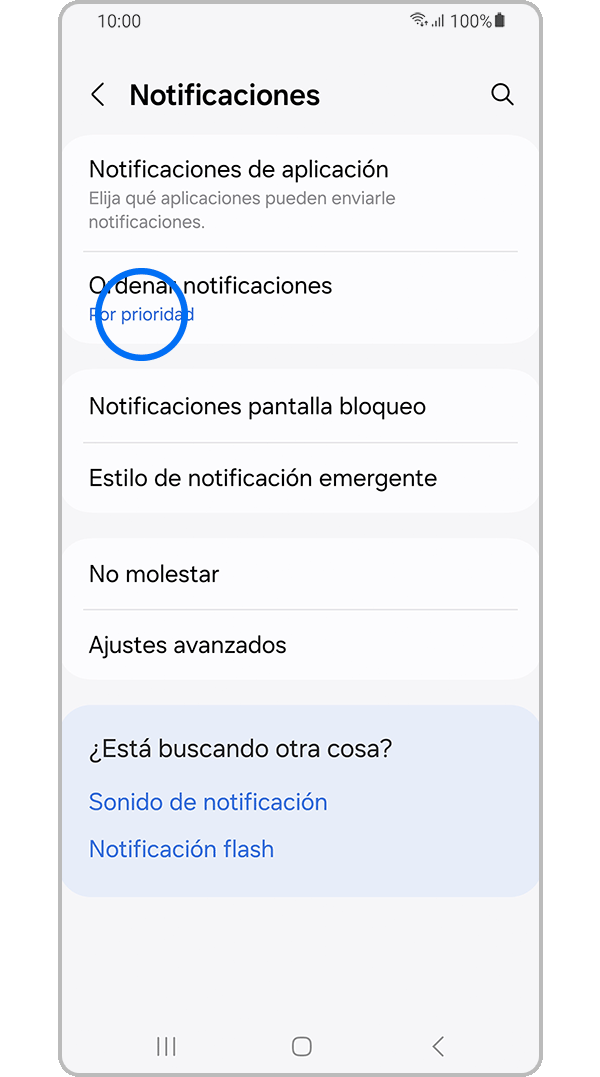600x1077 pixels.
Task: Open the search magnifier icon
Action: point(502,95)
